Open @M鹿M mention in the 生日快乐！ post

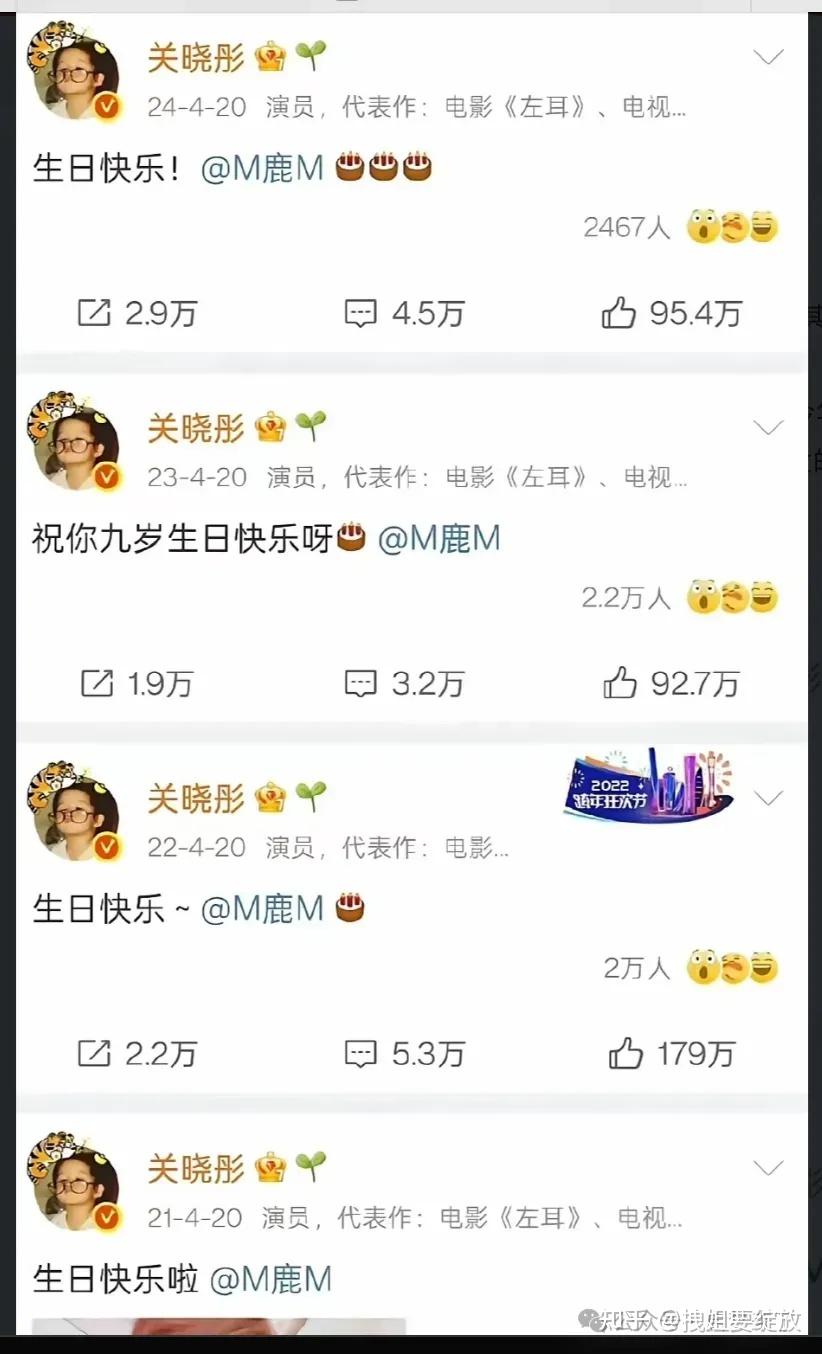(x=263, y=168)
